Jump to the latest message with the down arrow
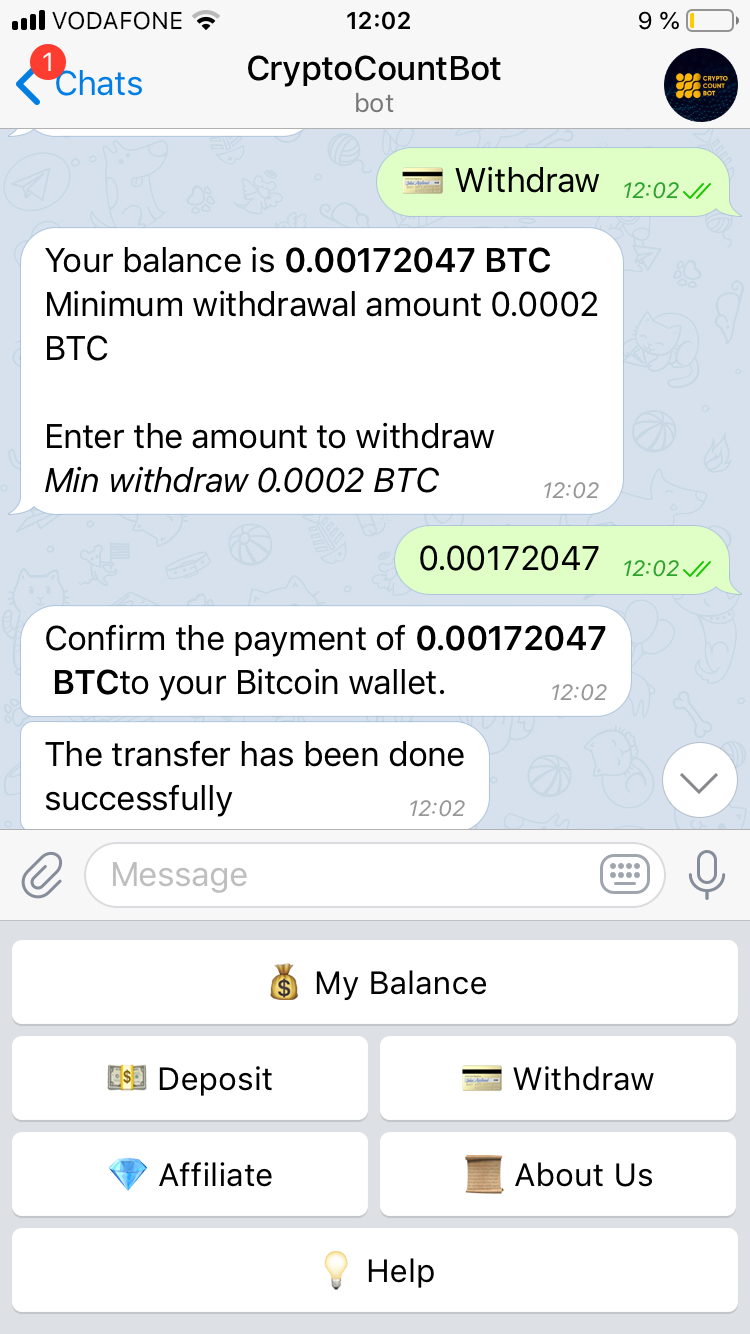Screen dimensions: 750x1334 tap(700, 781)
